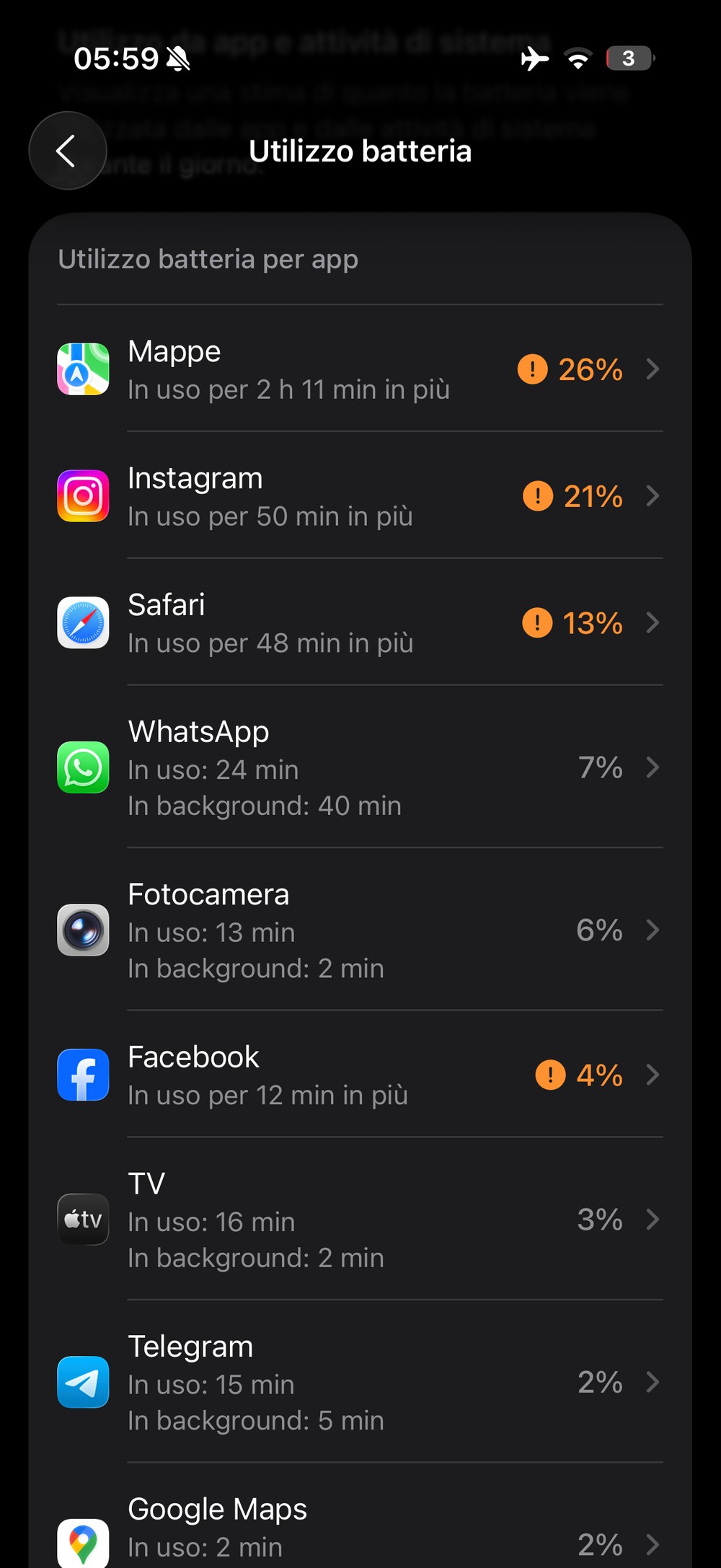Select the Fotocamera row
Viewport: 721px width, 1568px height.
(359, 930)
